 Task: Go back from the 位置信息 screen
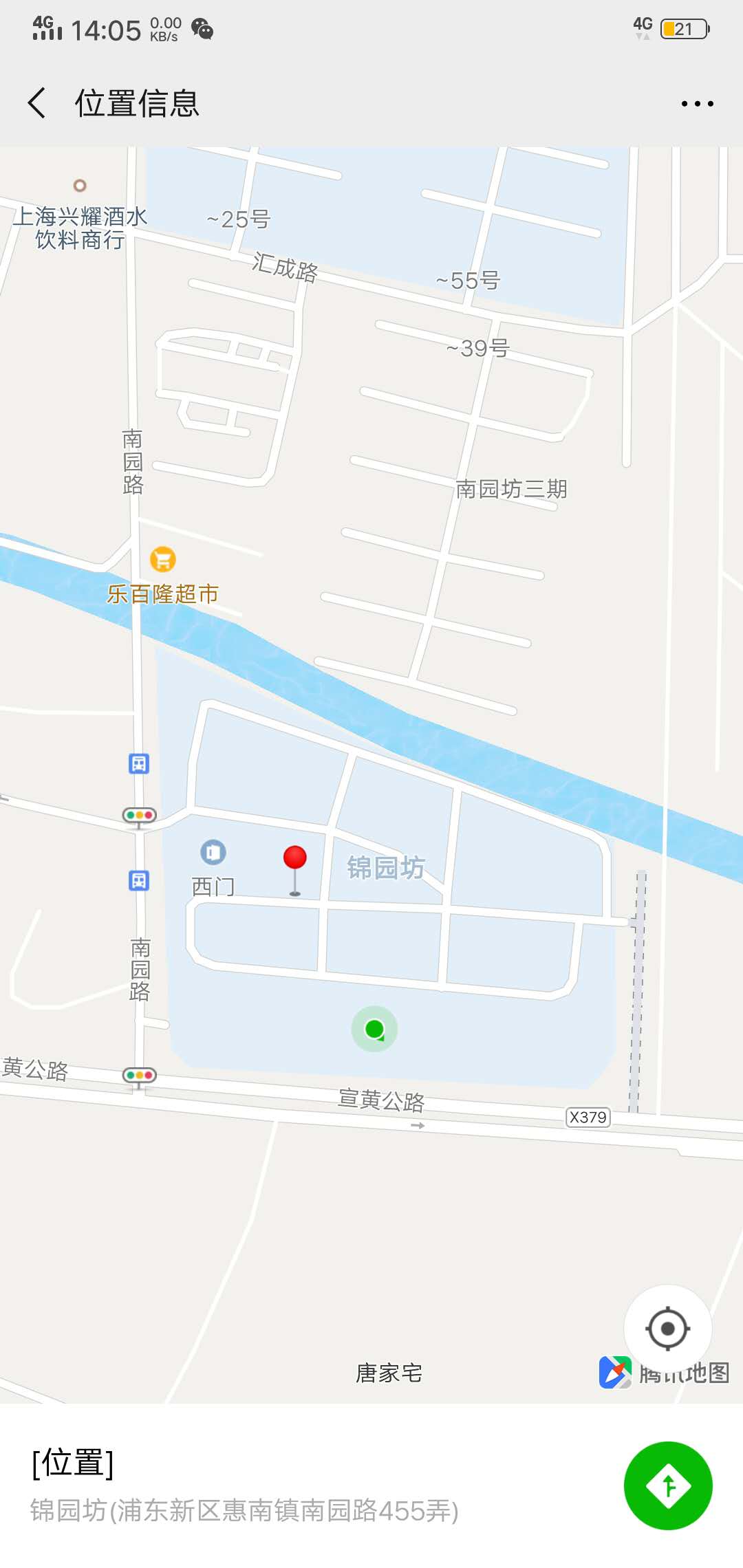point(38,103)
